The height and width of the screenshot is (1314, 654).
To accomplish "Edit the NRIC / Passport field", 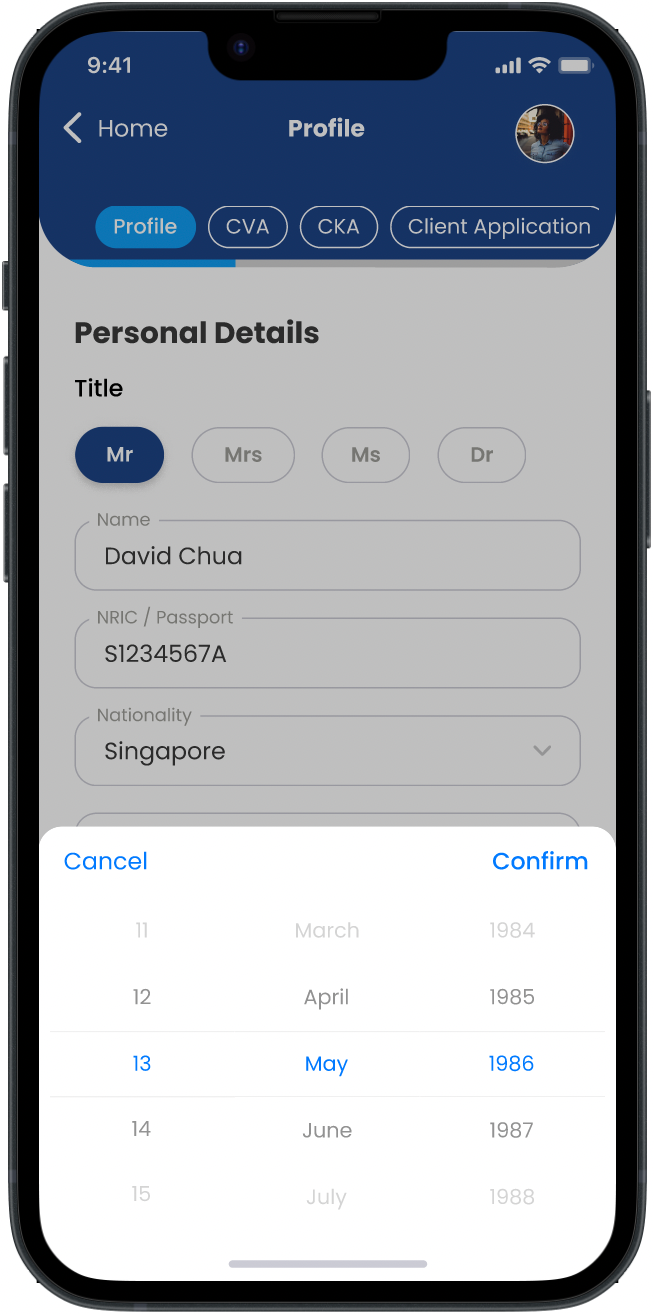I will (x=328, y=653).
